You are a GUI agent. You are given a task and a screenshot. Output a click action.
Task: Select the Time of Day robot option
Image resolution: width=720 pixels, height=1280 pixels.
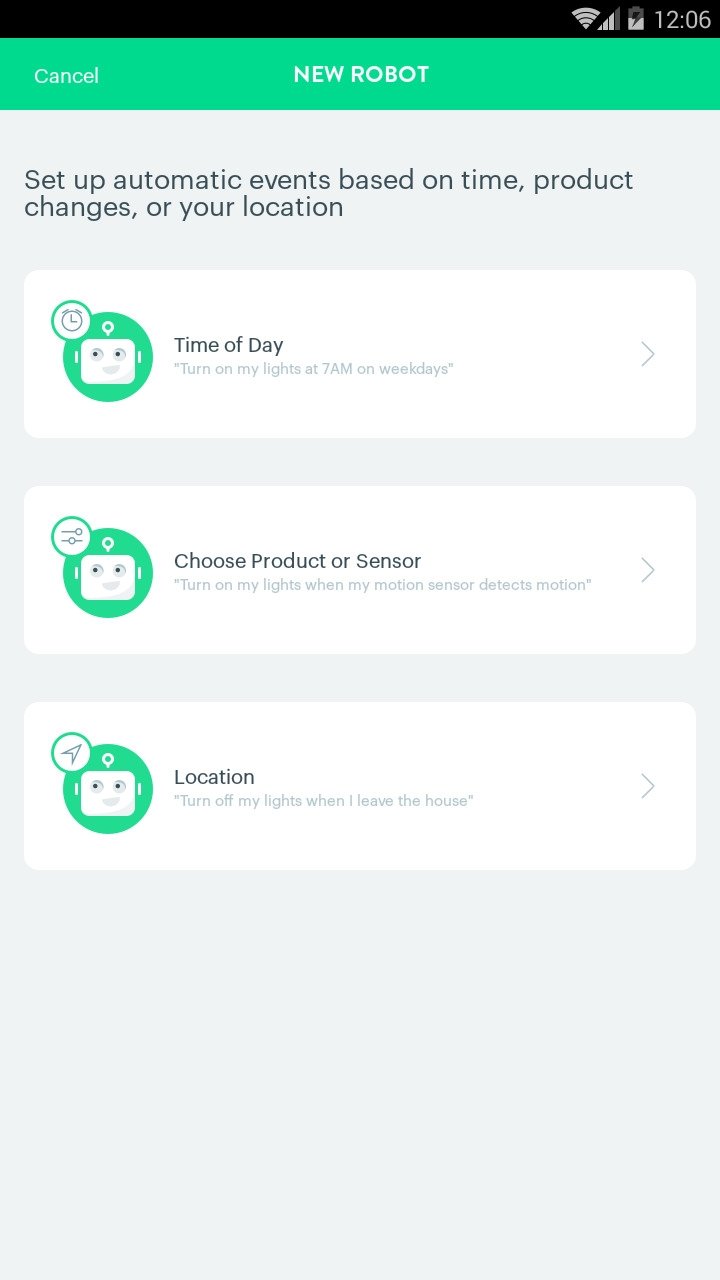[x=360, y=354]
